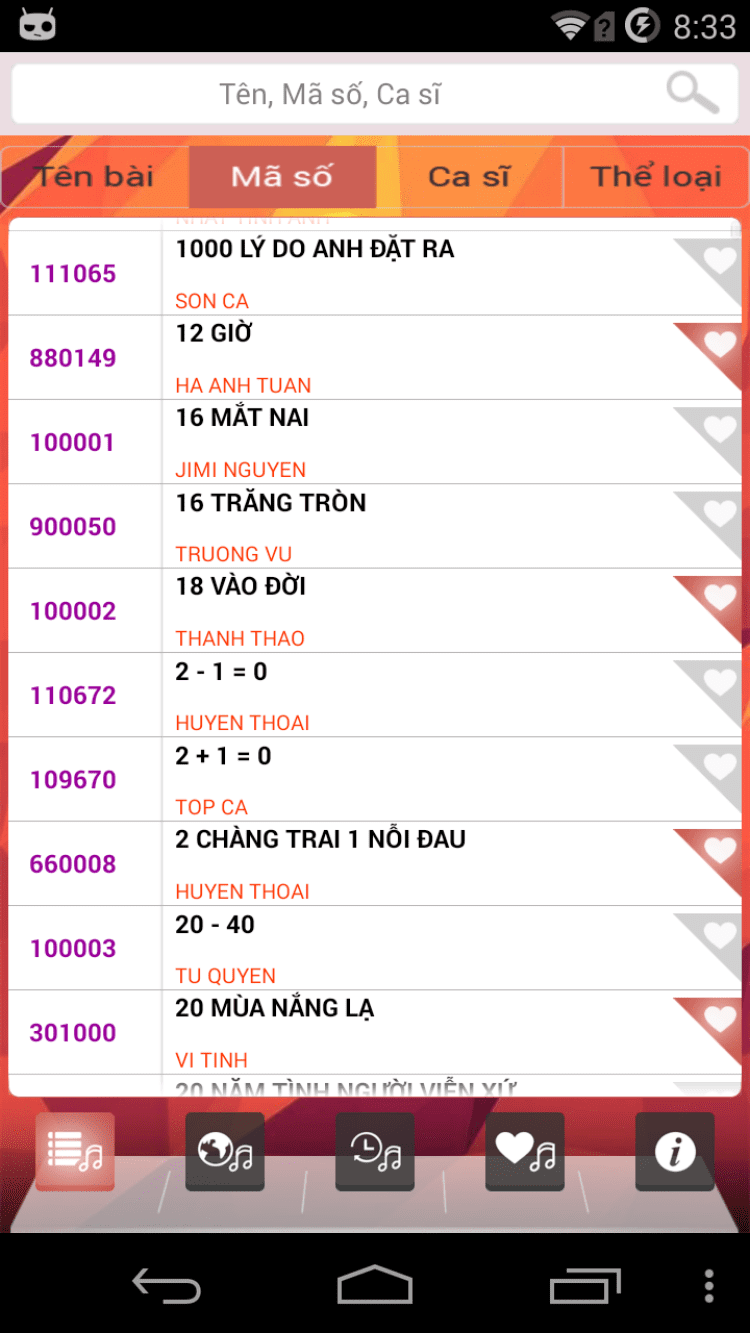Screen dimensions: 750x1333
Task: Switch to the Tên bài tab
Action: pyautogui.click(x=95, y=177)
